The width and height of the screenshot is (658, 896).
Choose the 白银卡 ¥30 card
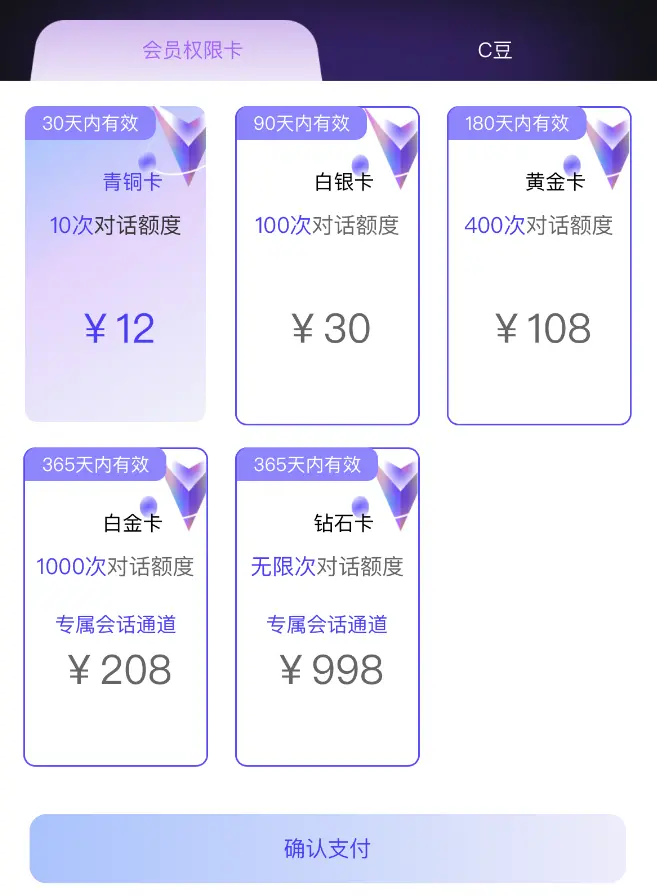tap(327, 265)
